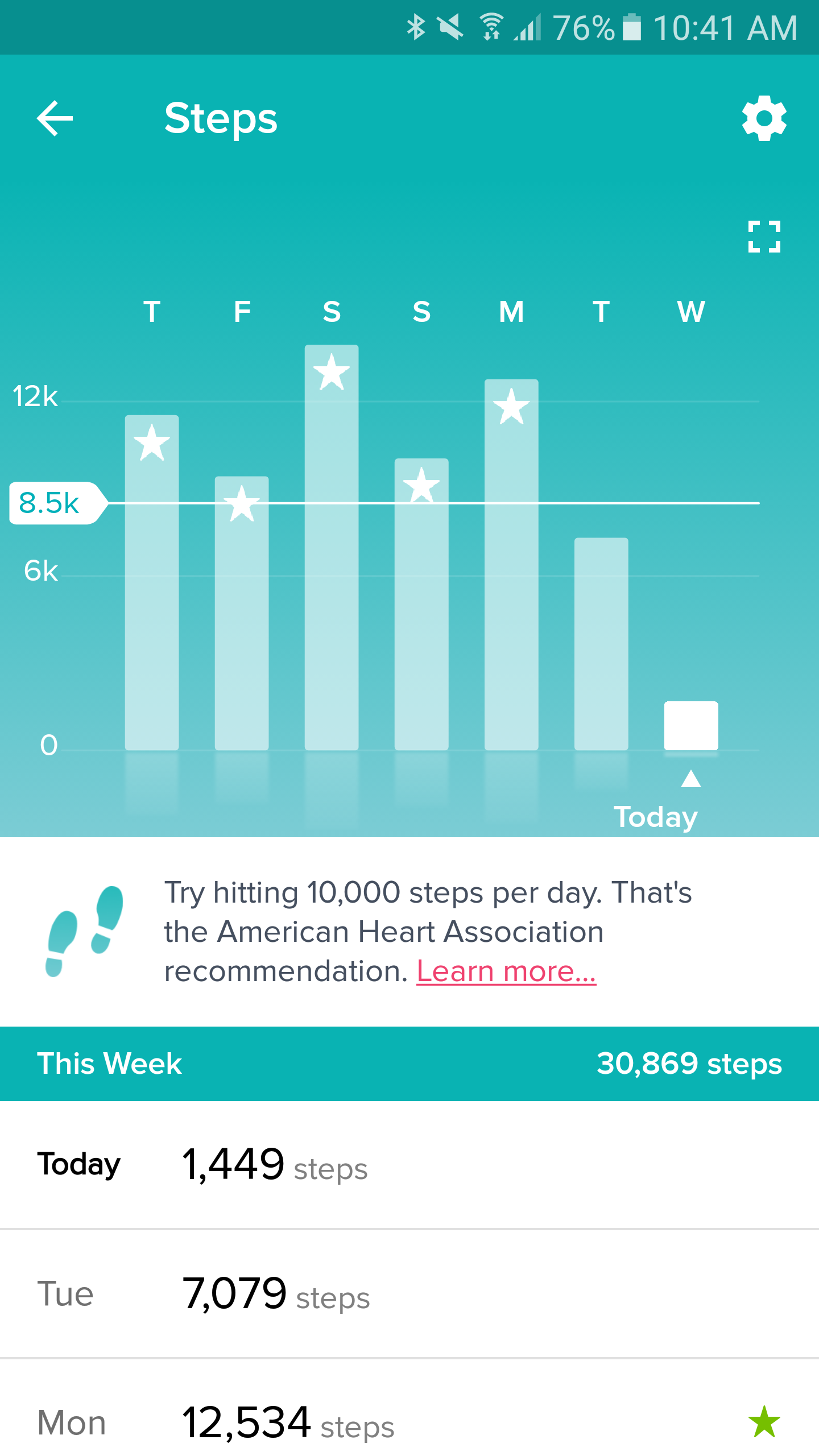
Task: Tap the 8.5k goal line label
Action: 54,504
